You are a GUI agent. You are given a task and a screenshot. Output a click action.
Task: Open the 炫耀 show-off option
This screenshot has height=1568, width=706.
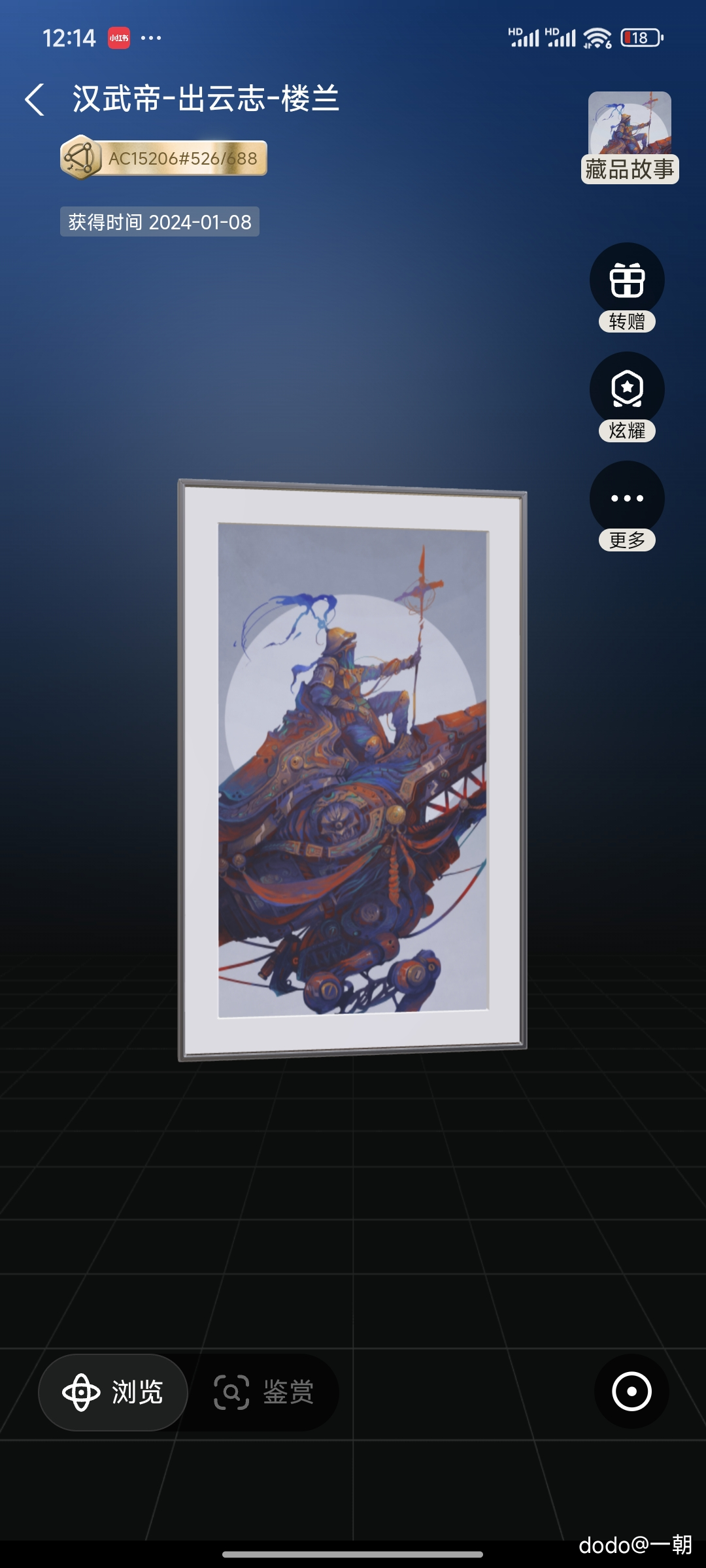point(627,397)
